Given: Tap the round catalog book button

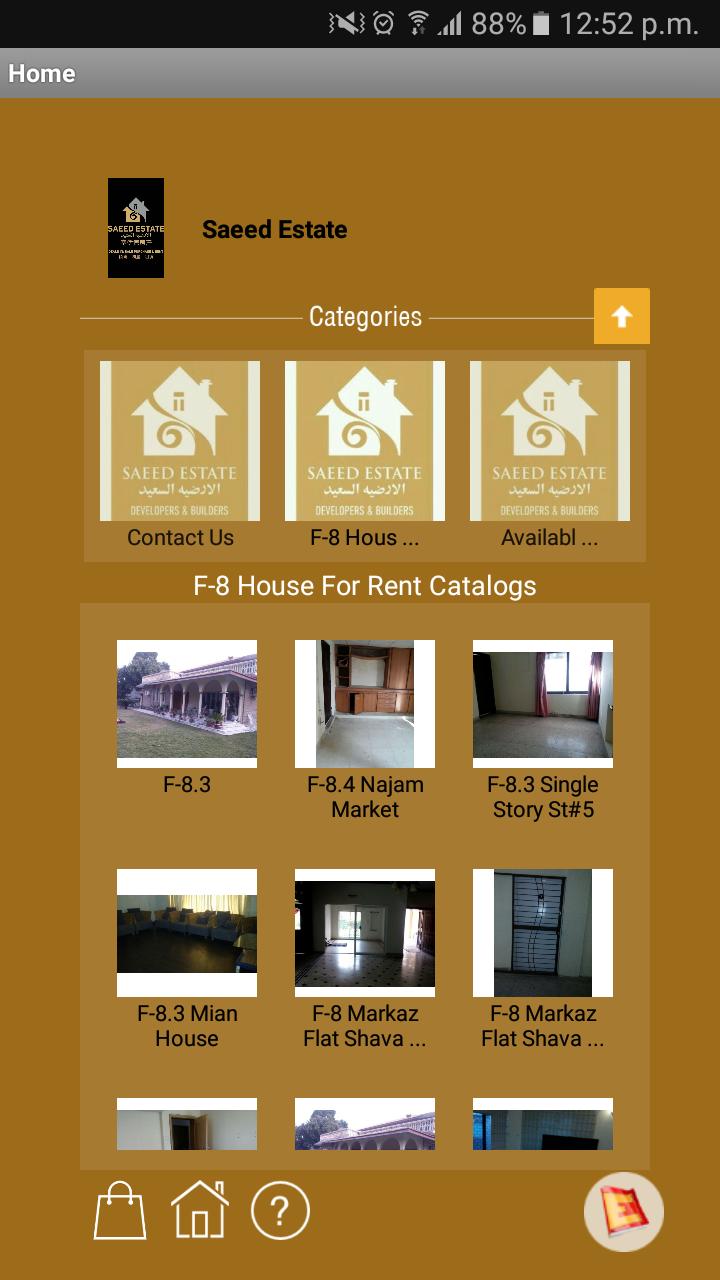Looking at the screenshot, I should (x=624, y=1211).
